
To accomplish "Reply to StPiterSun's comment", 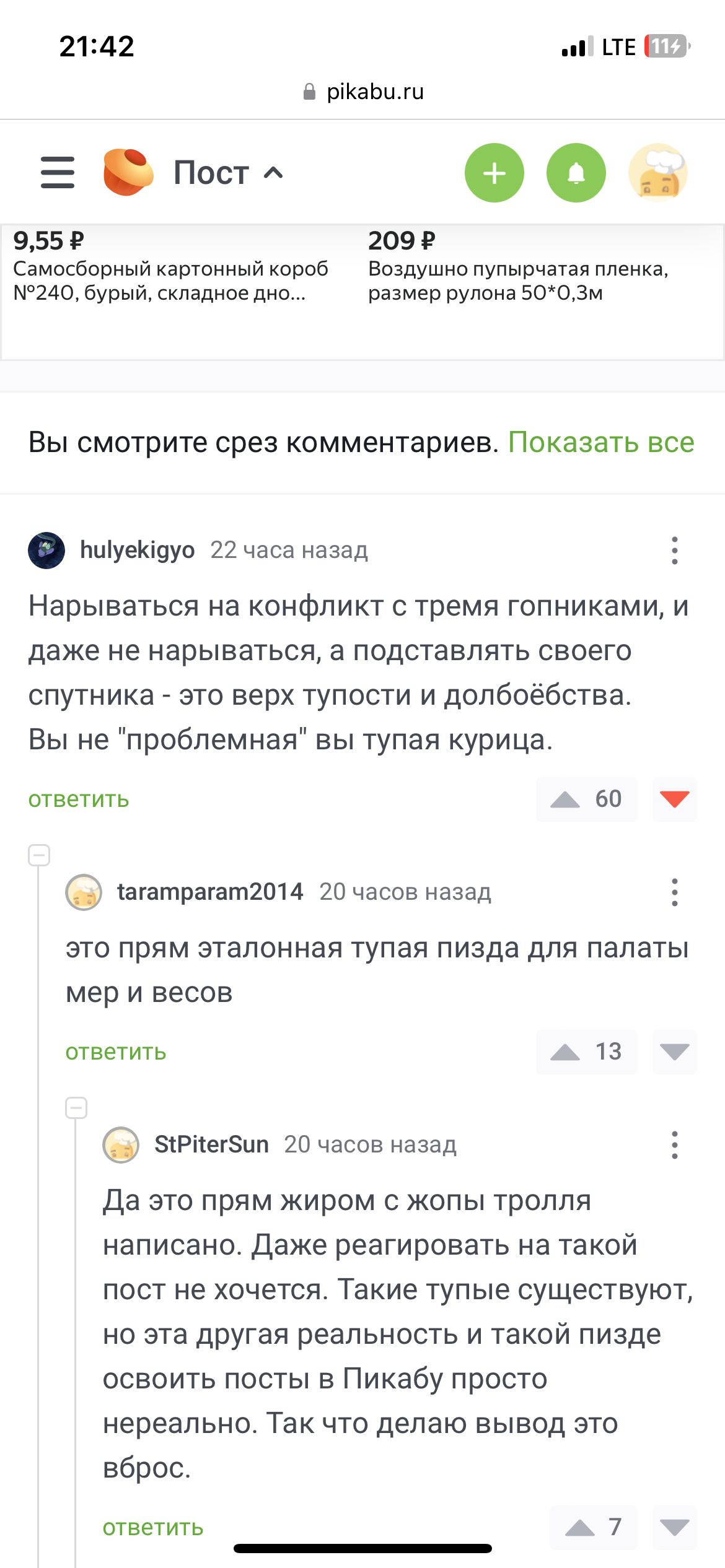I will coord(153,1528).
